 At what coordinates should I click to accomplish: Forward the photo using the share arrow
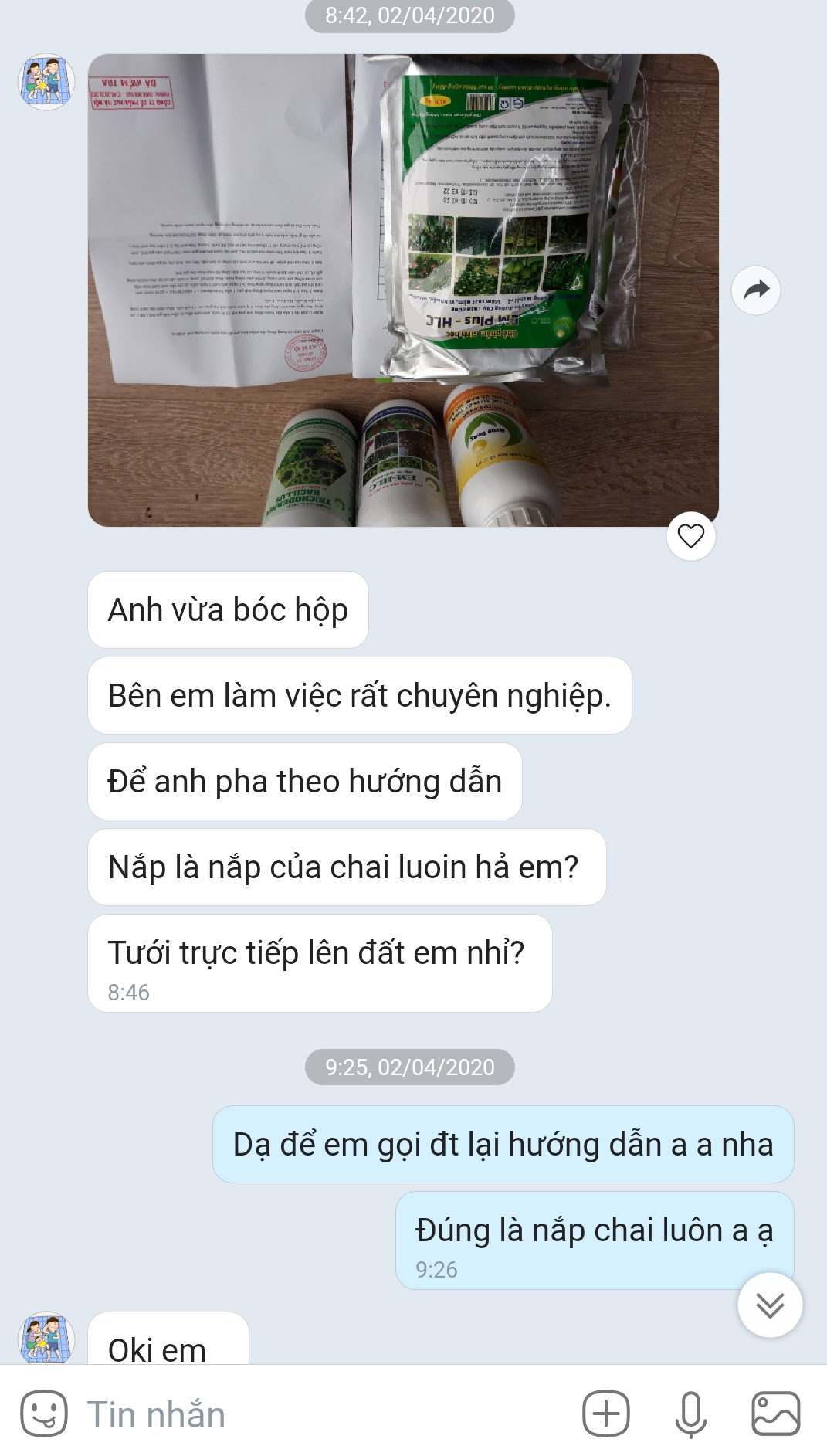pos(756,290)
